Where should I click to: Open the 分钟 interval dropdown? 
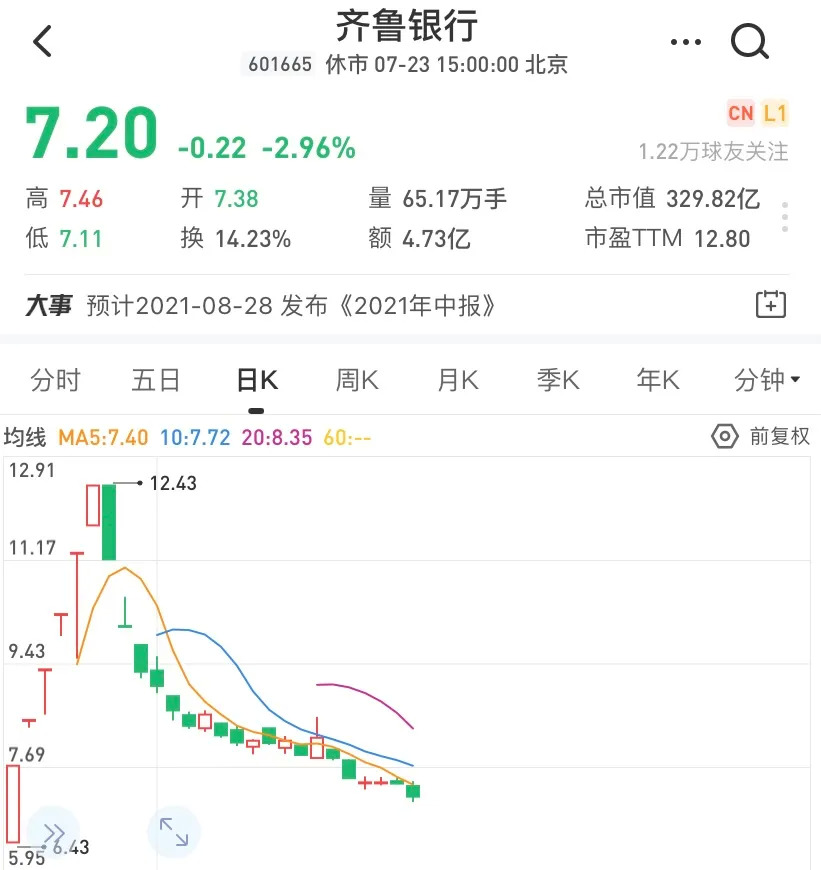click(767, 380)
